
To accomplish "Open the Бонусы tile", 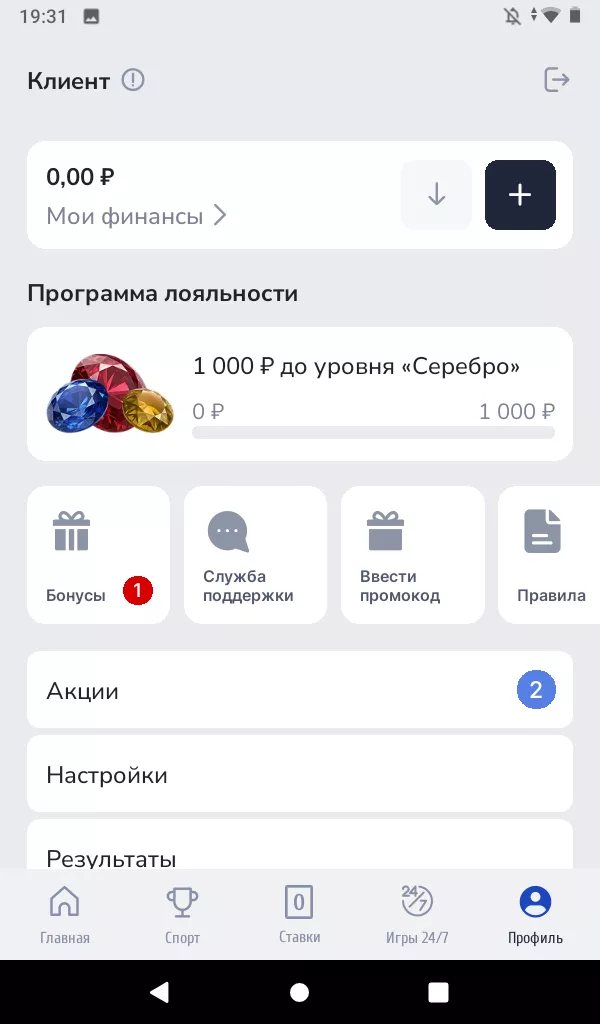I will pyautogui.click(x=98, y=555).
